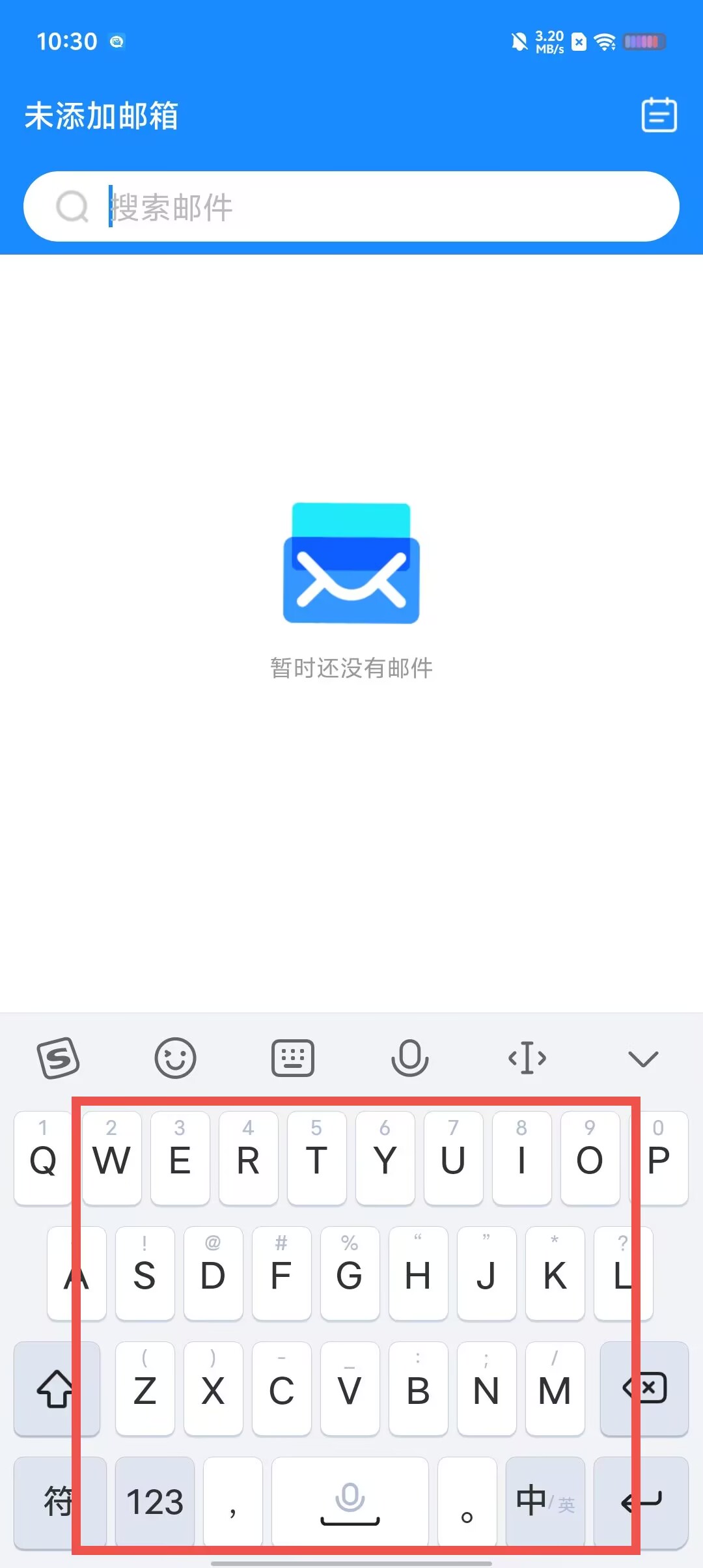Viewport: 703px width, 1568px height.
Task: Toggle the 中/英 language key
Action: (545, 1502)
